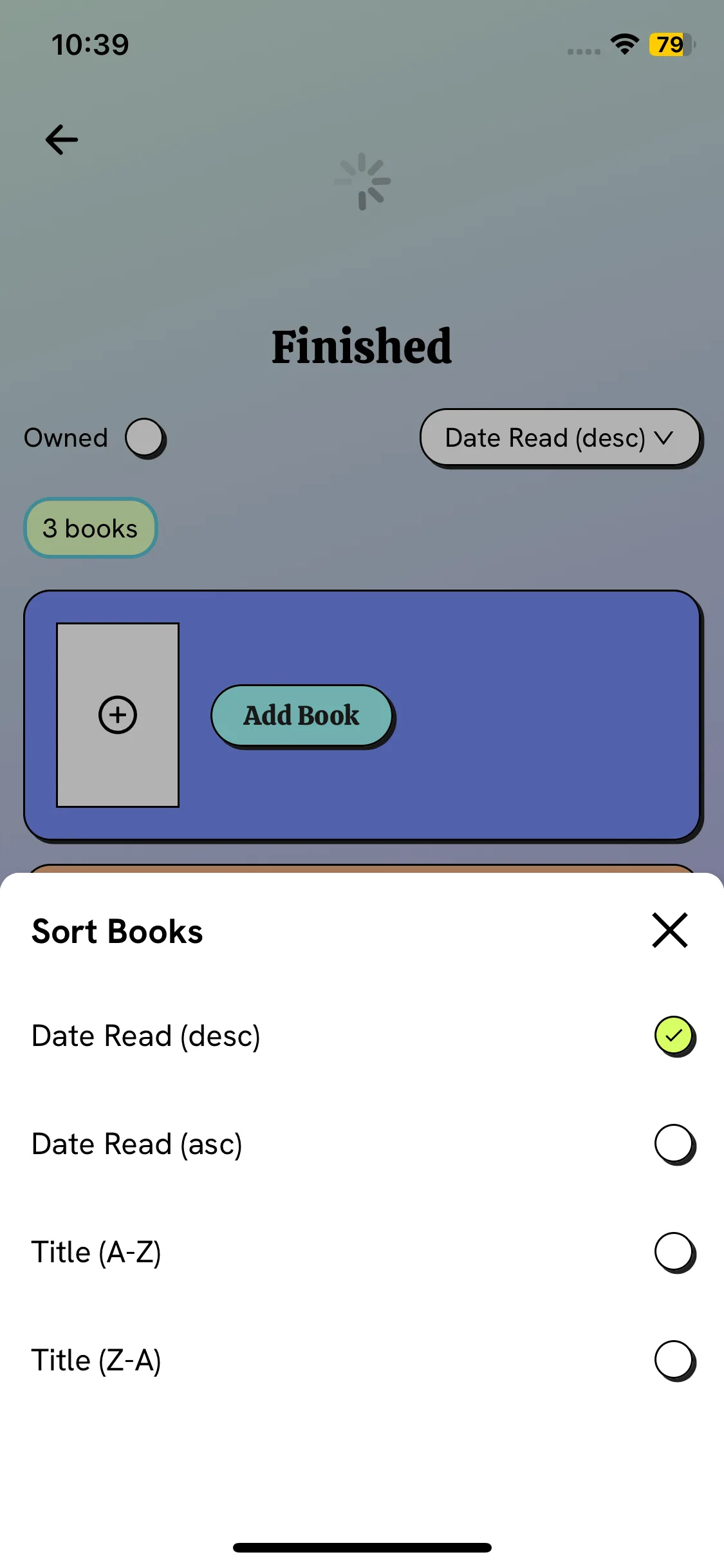Choose Date Read (asc) sorting
This screenshot has height=1568, width=724.
click(x=362, y=1144)
